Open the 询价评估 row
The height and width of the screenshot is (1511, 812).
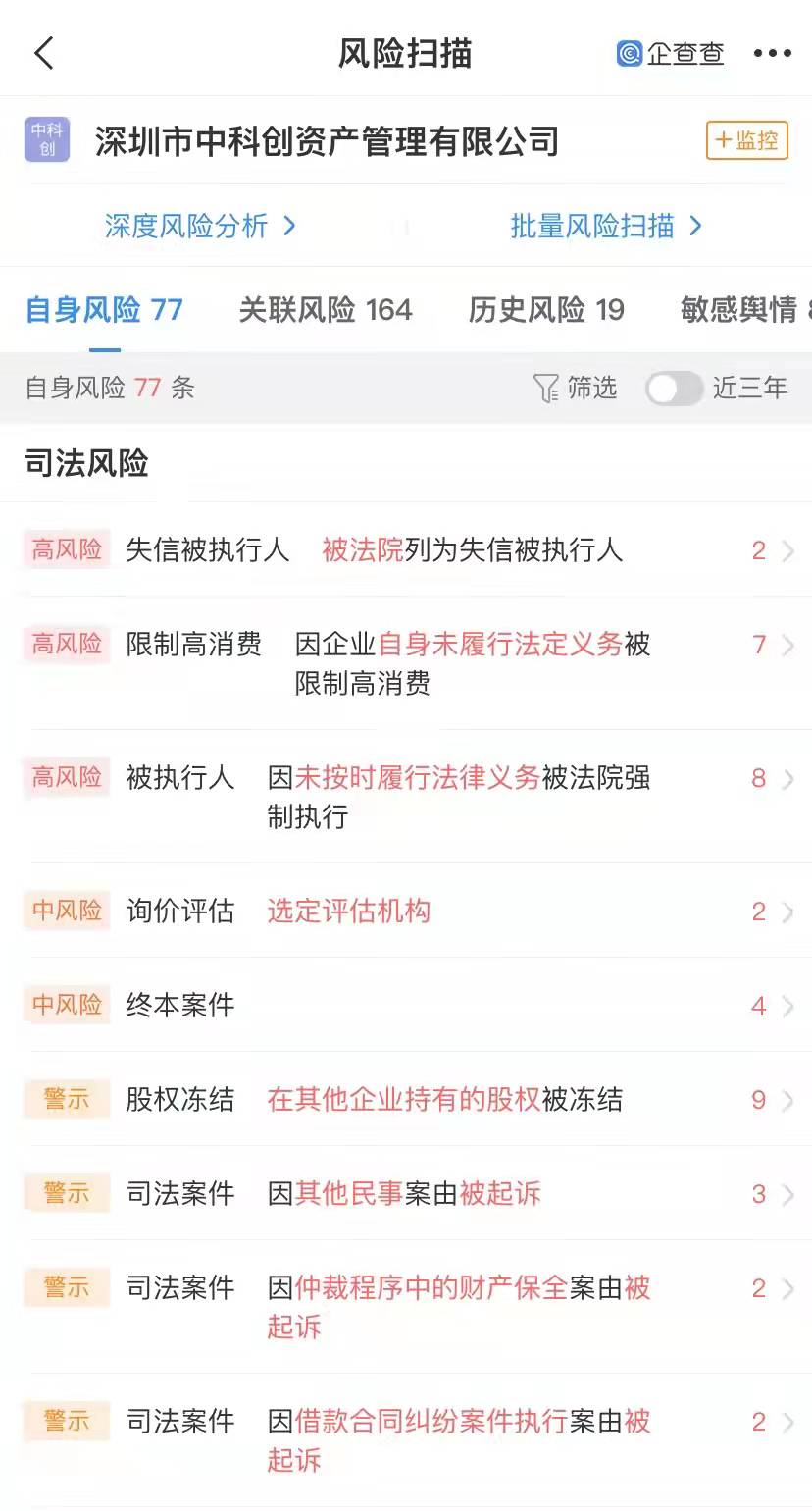tap(406, 911)
